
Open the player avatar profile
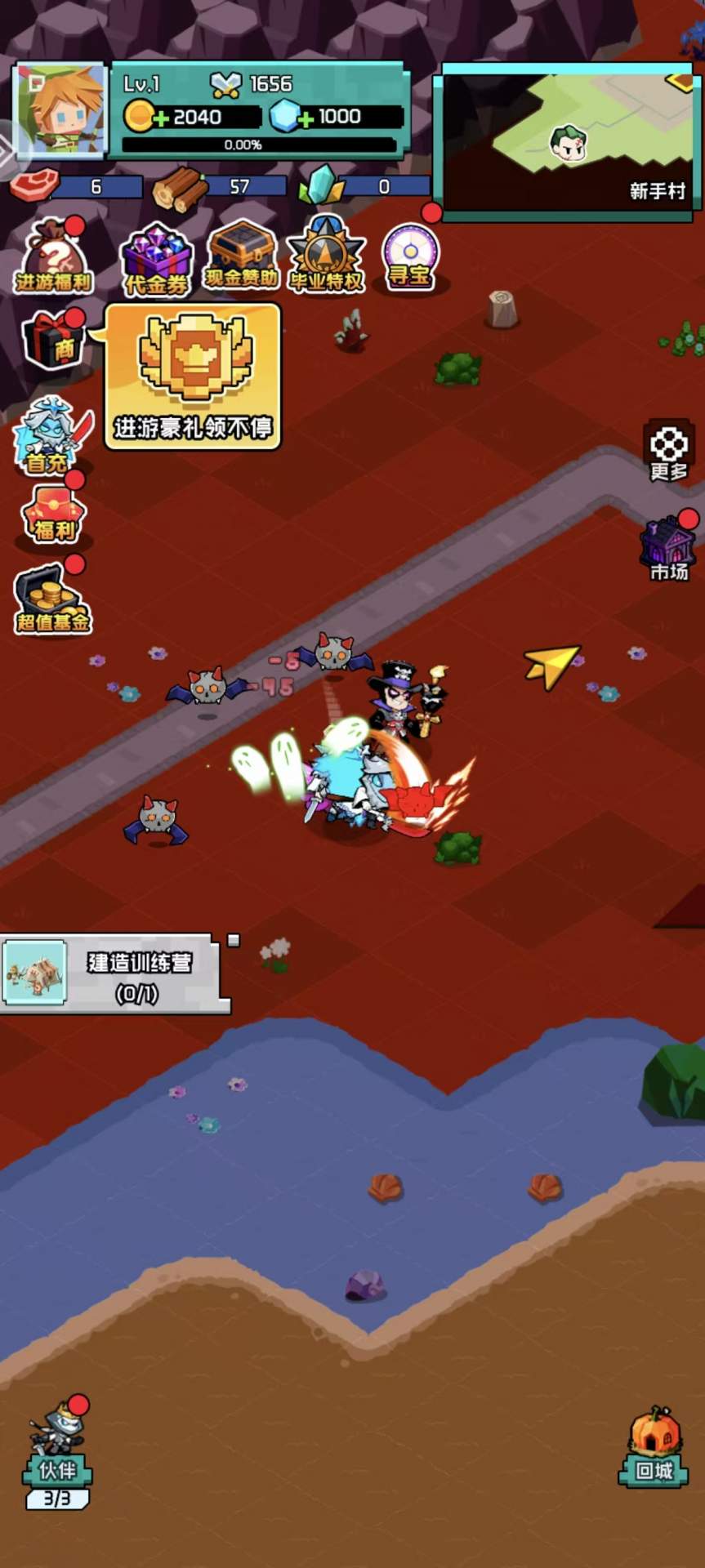point(60,110)
